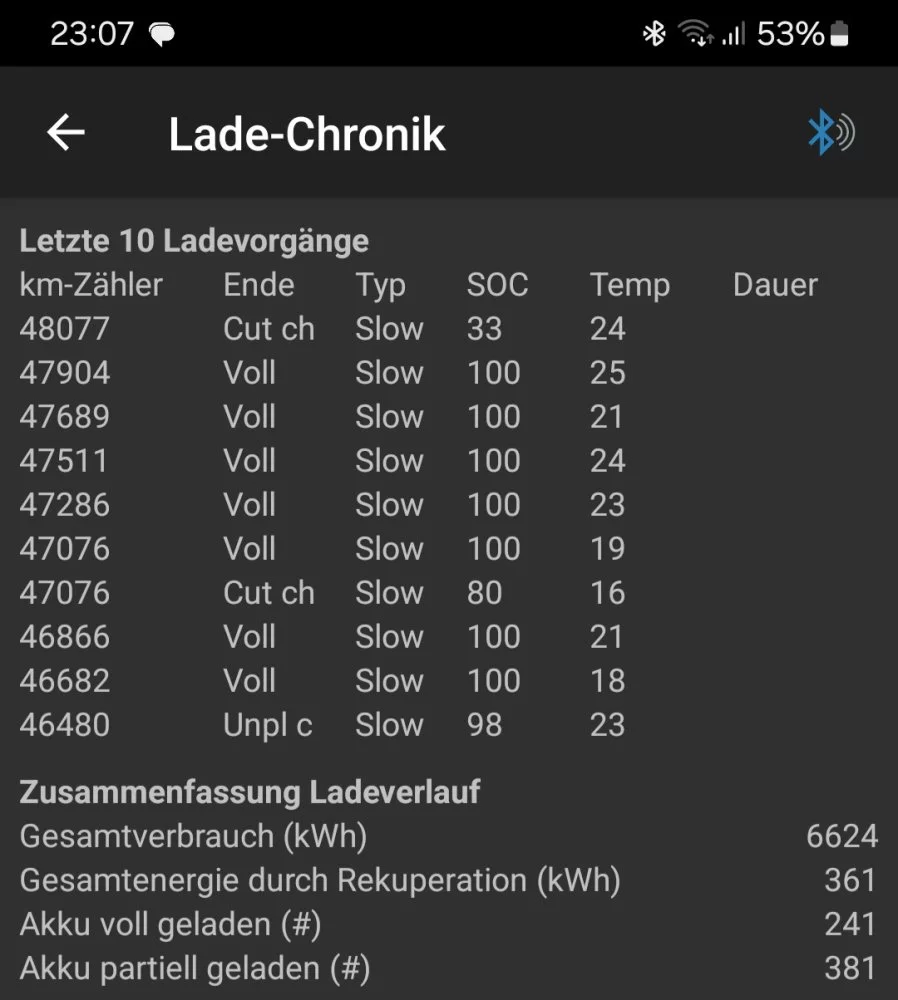Tap the Bluetooth connection icon

pyautogui.click(x=829, y=132)
